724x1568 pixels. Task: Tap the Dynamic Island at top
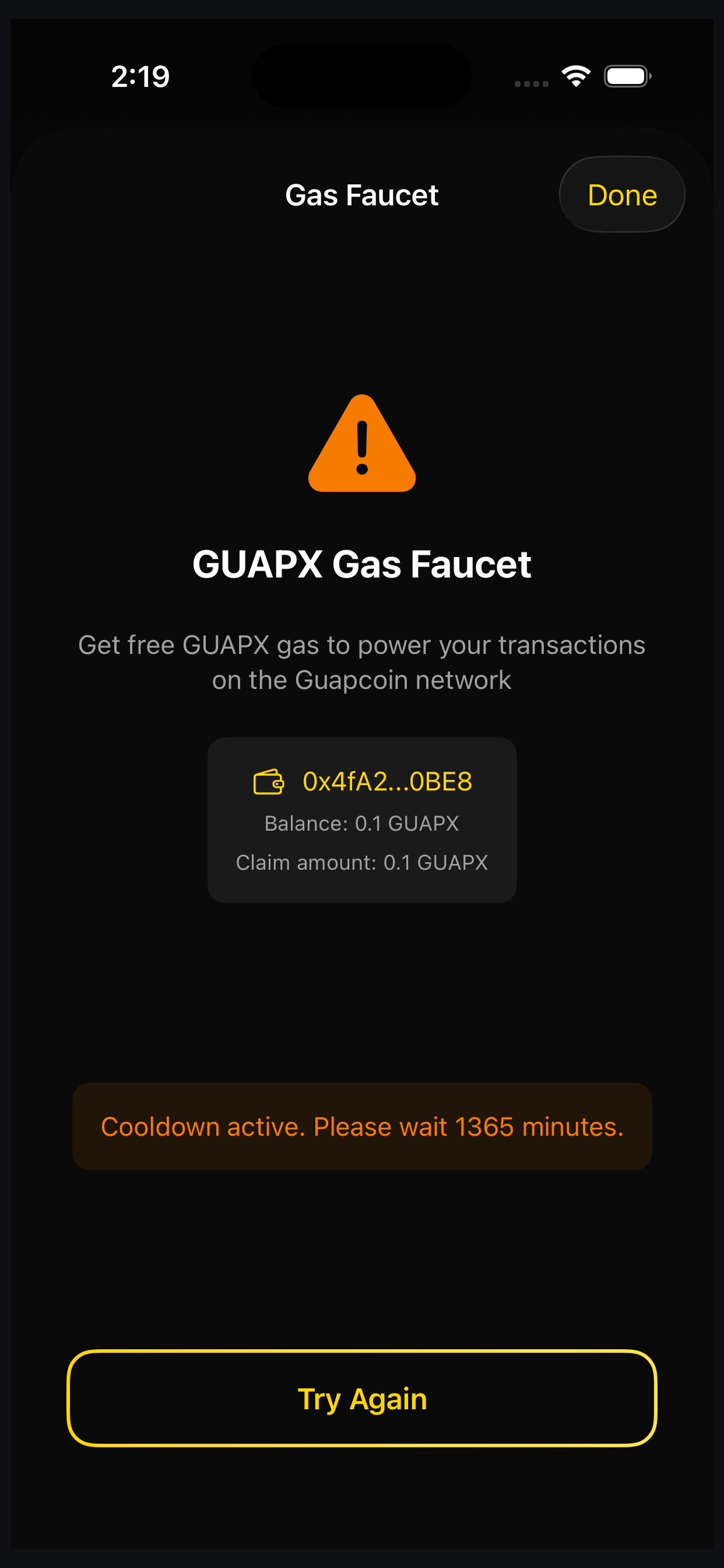(361, 75)
